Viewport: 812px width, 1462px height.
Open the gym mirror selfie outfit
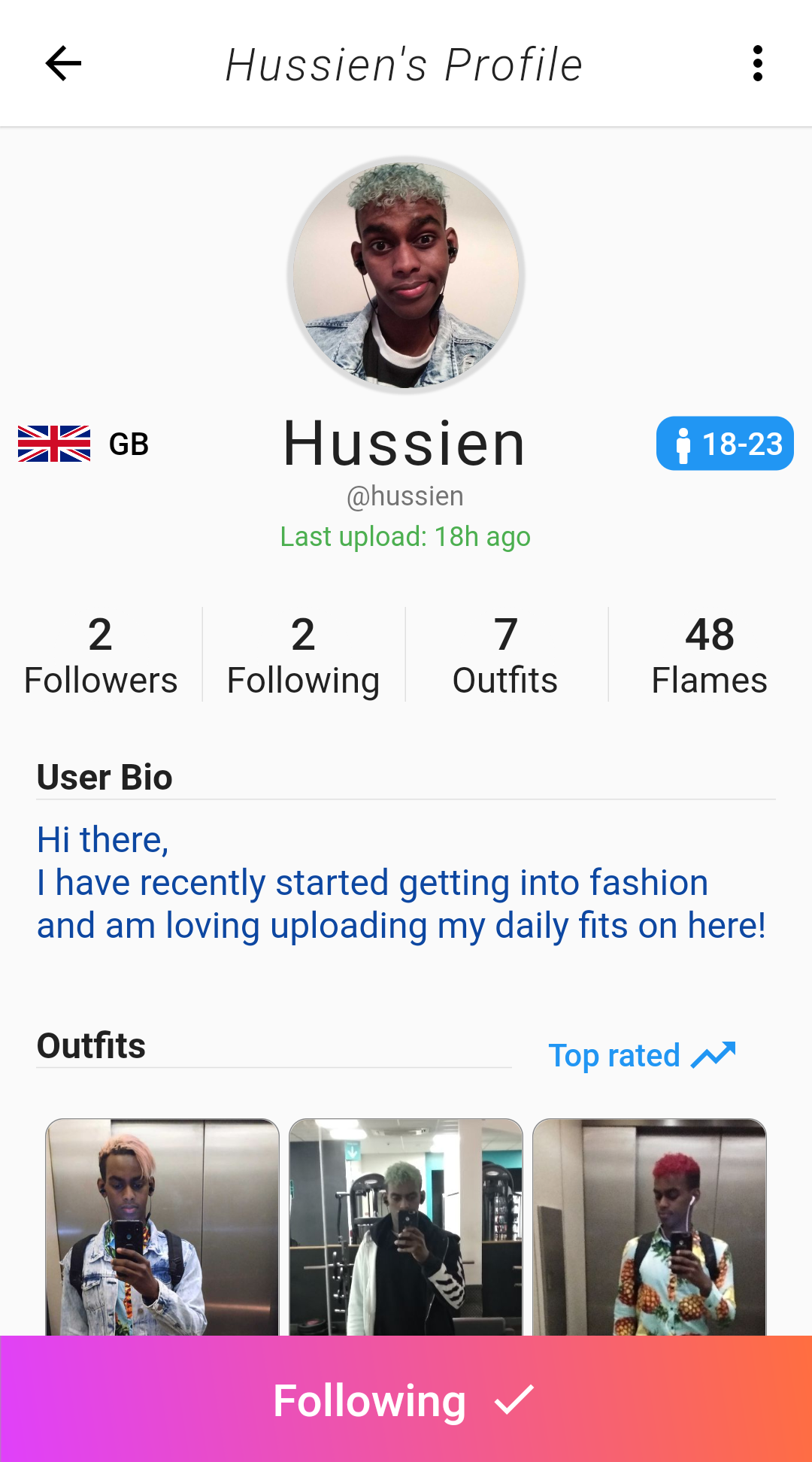[x=406, y=1226]
